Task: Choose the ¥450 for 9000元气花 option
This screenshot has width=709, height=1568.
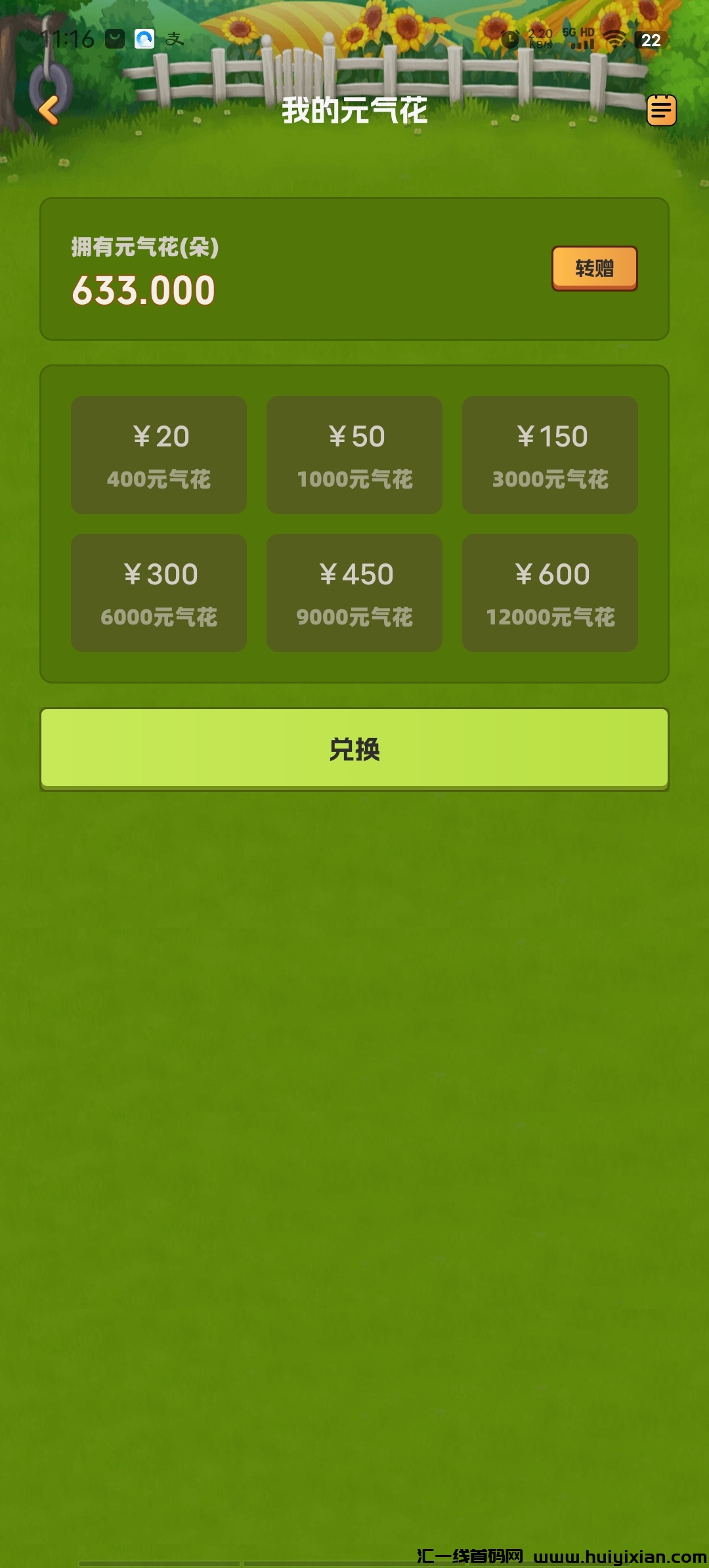Action: click(354, 592)
